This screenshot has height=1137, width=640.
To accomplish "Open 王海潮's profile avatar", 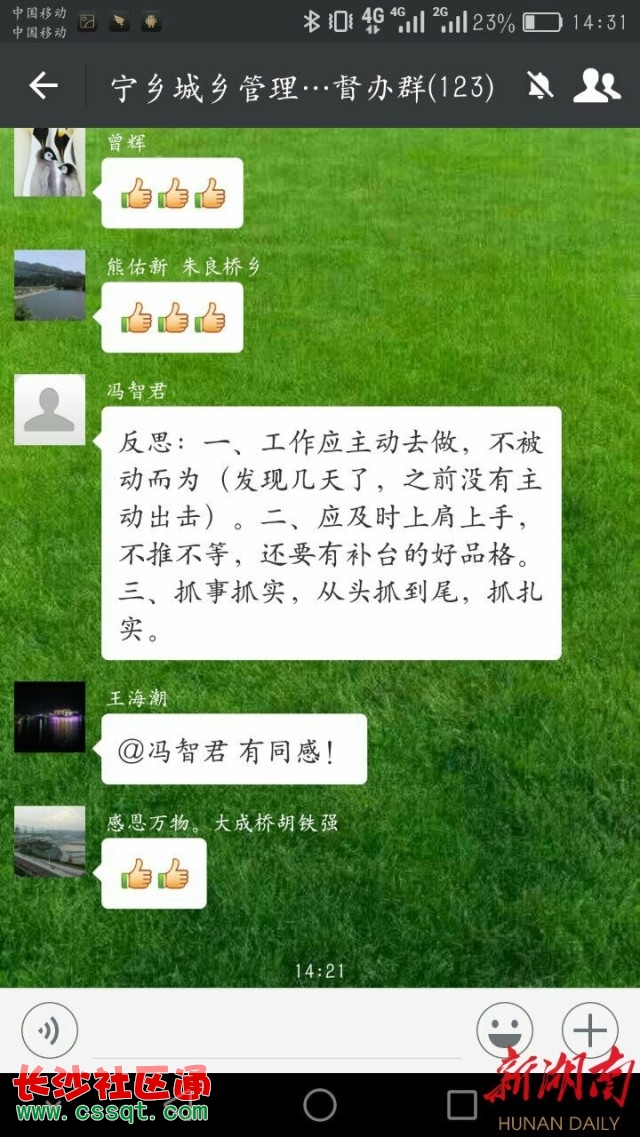I will [49, 716].
